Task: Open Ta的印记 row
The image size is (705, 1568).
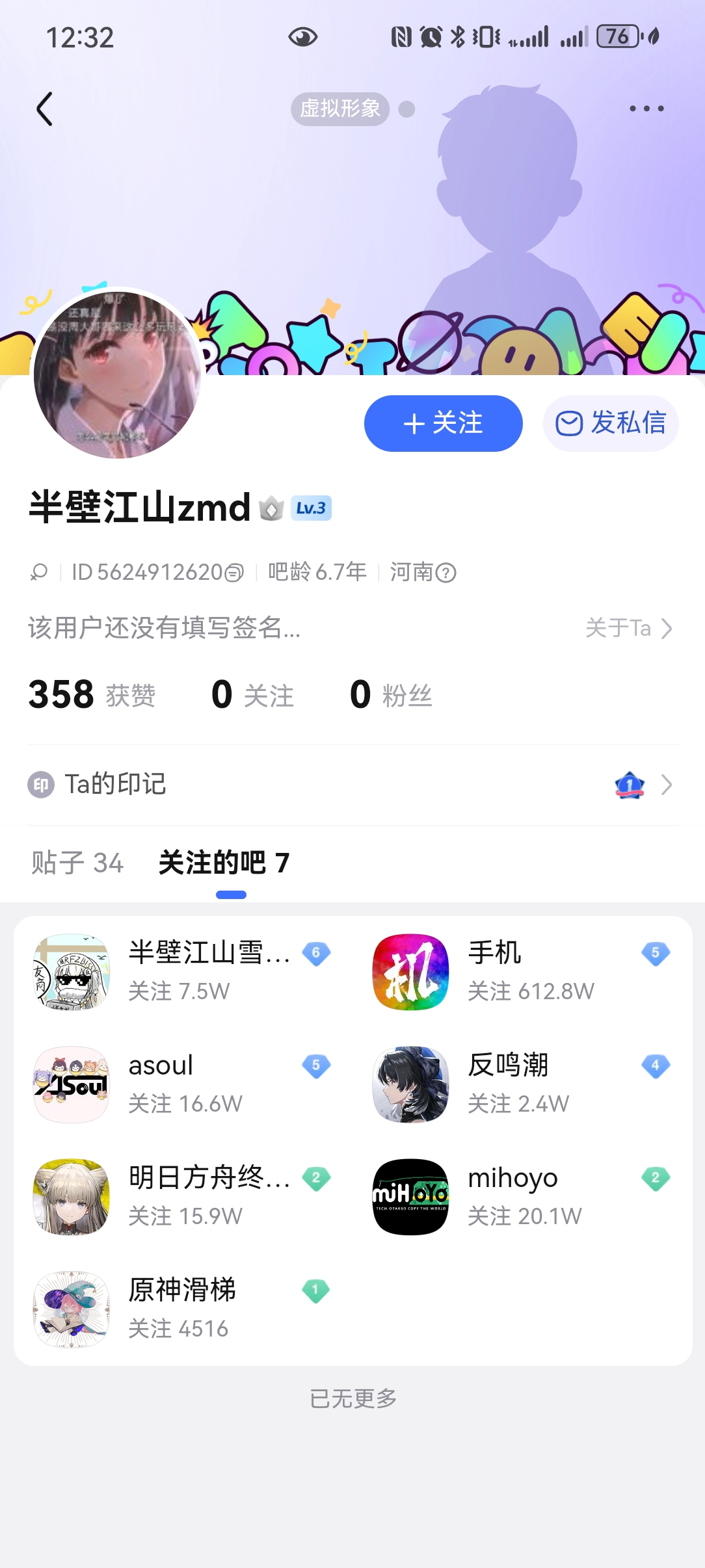Action: tap(352, 785)
